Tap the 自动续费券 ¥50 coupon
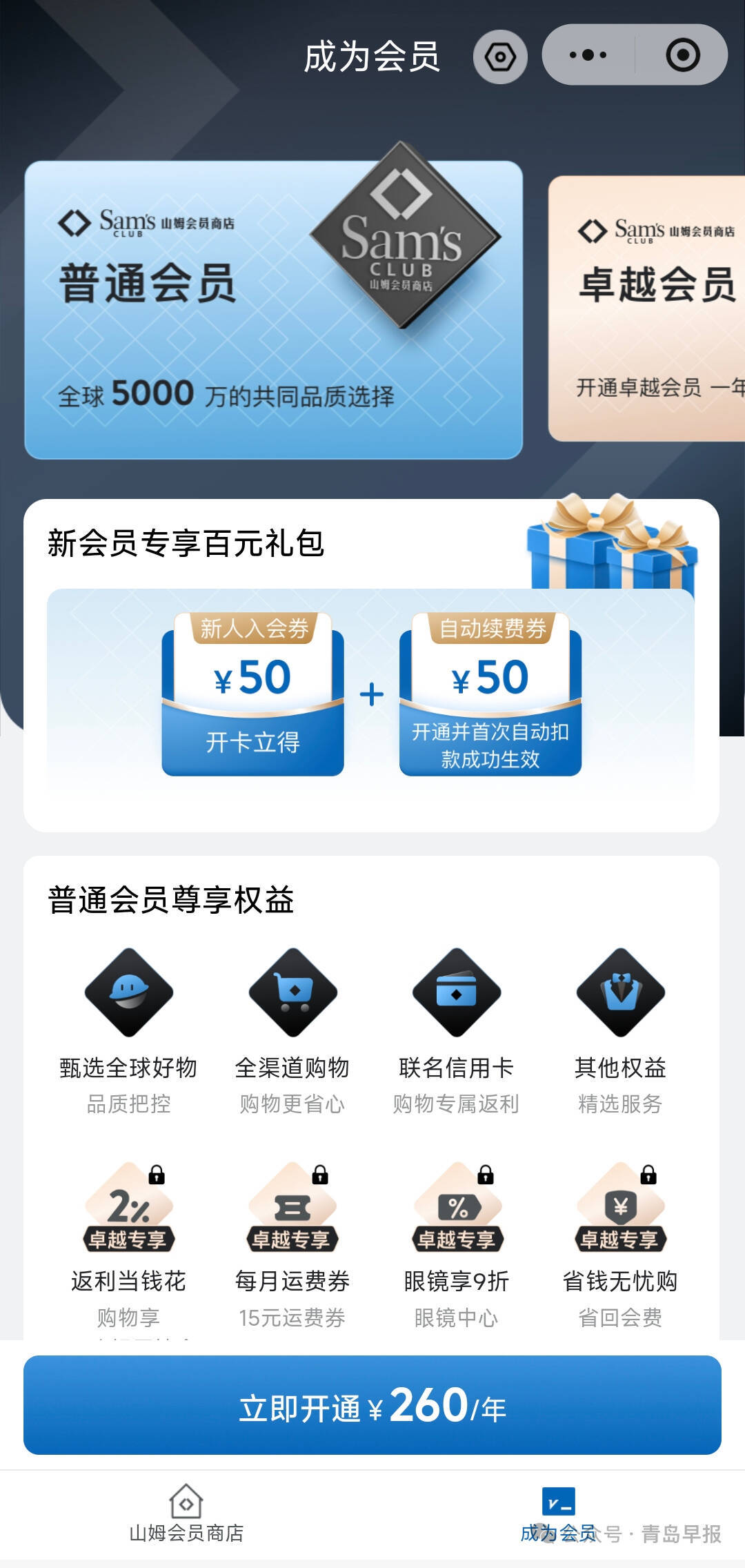Screen dimensions: 745x1568 tap(490, 694)
